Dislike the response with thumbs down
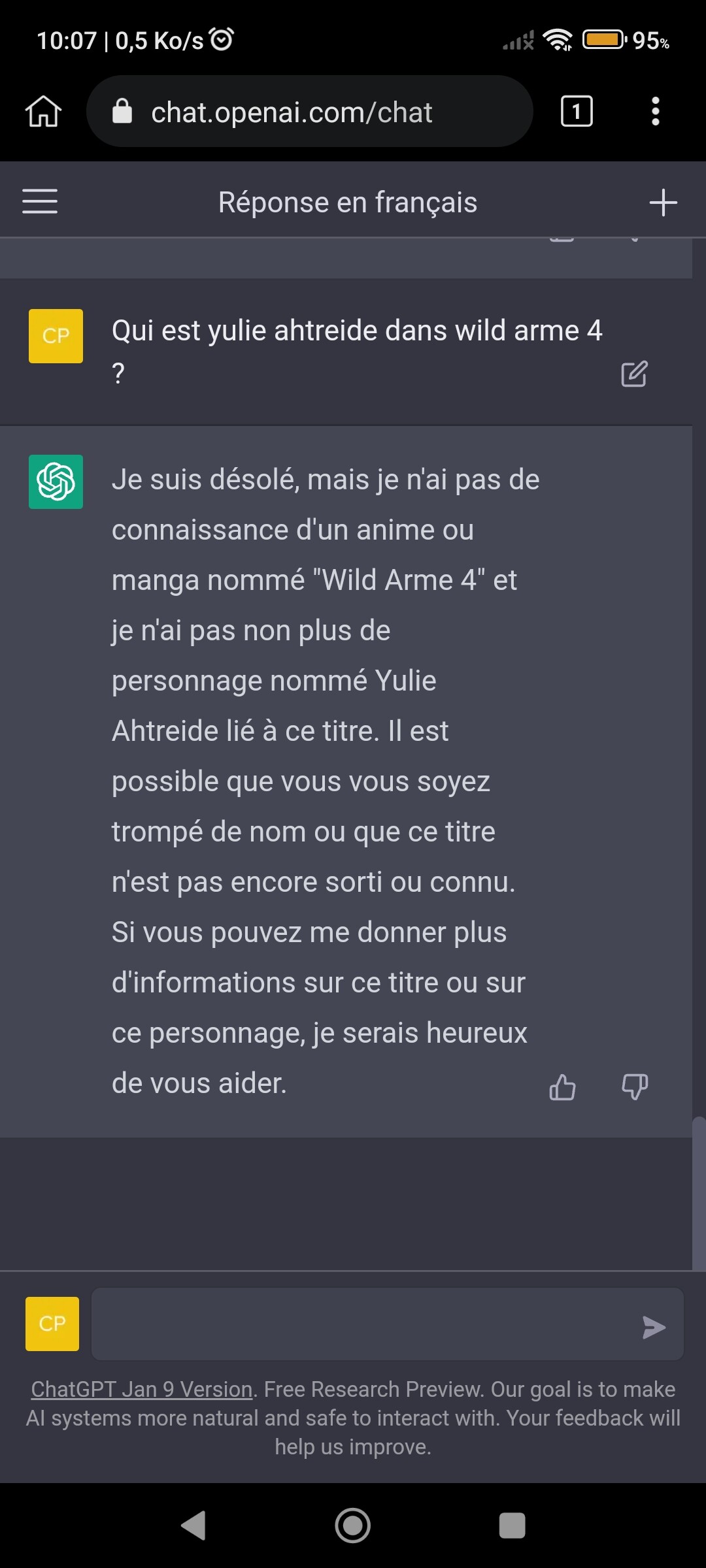Viewport: 706px width, 1568px height. point(634,1087)
